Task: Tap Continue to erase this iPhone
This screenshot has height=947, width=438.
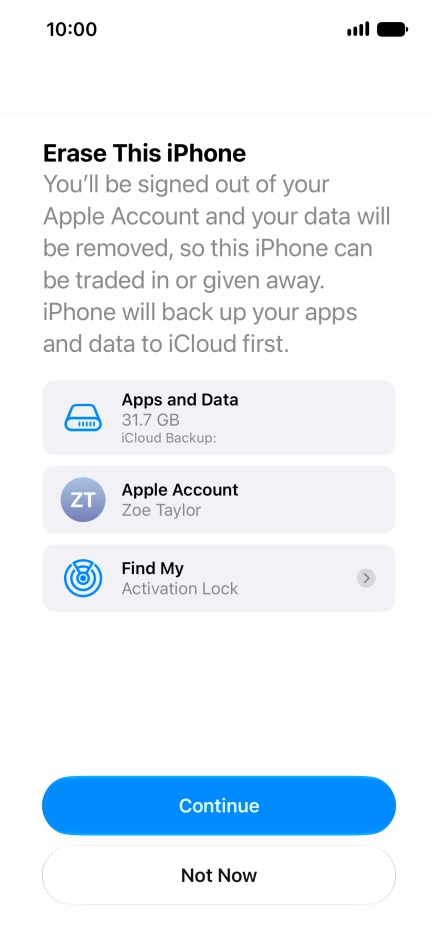Action: [219, 806]
